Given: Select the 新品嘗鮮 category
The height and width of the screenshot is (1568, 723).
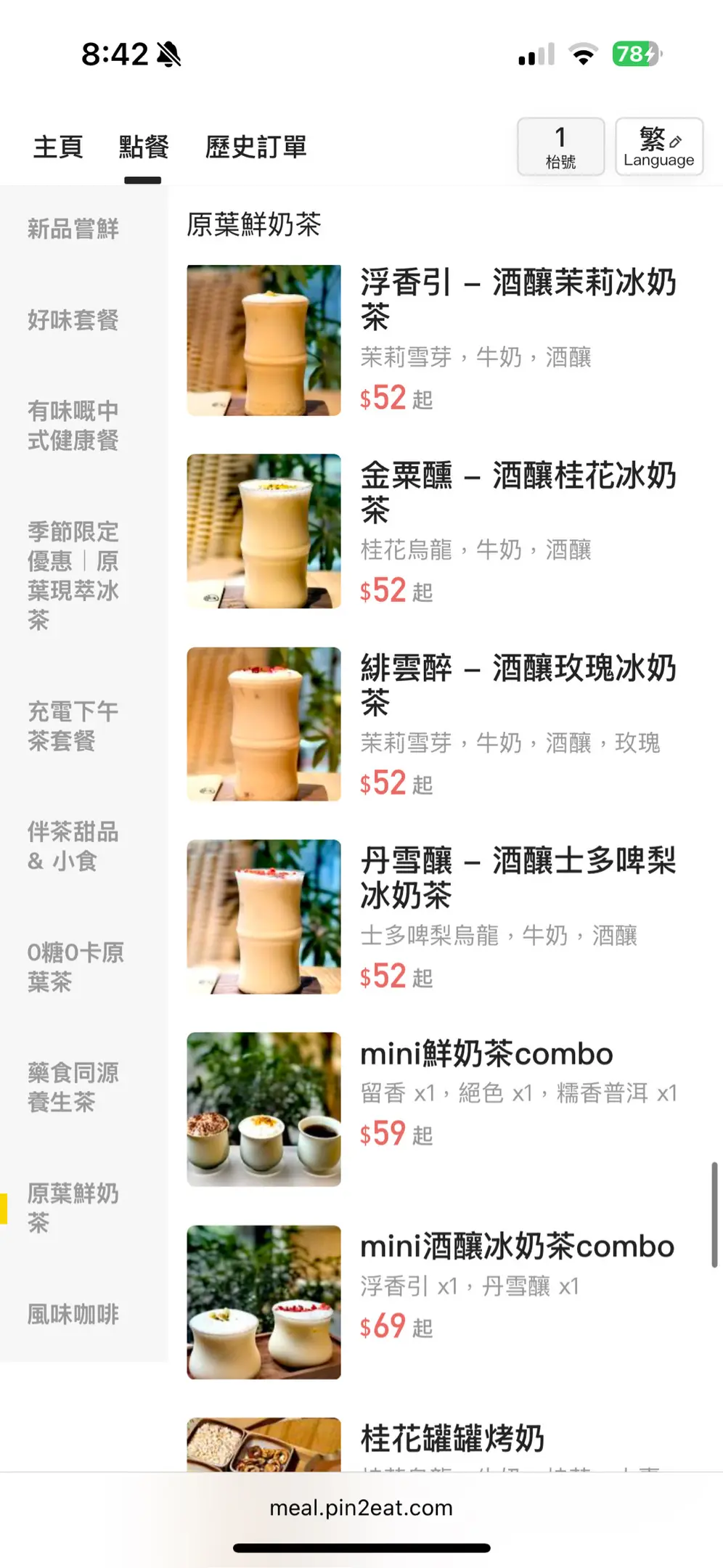Looking at the screenshot, I should click(73, 229).
